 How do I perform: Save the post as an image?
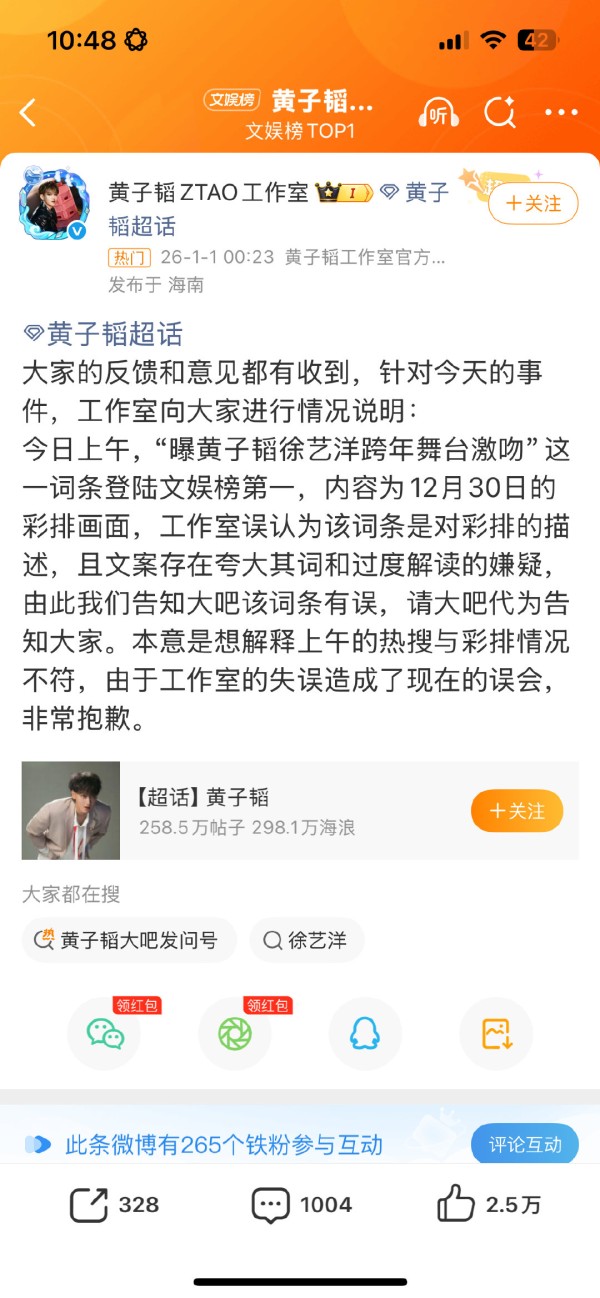[496, 1034]
